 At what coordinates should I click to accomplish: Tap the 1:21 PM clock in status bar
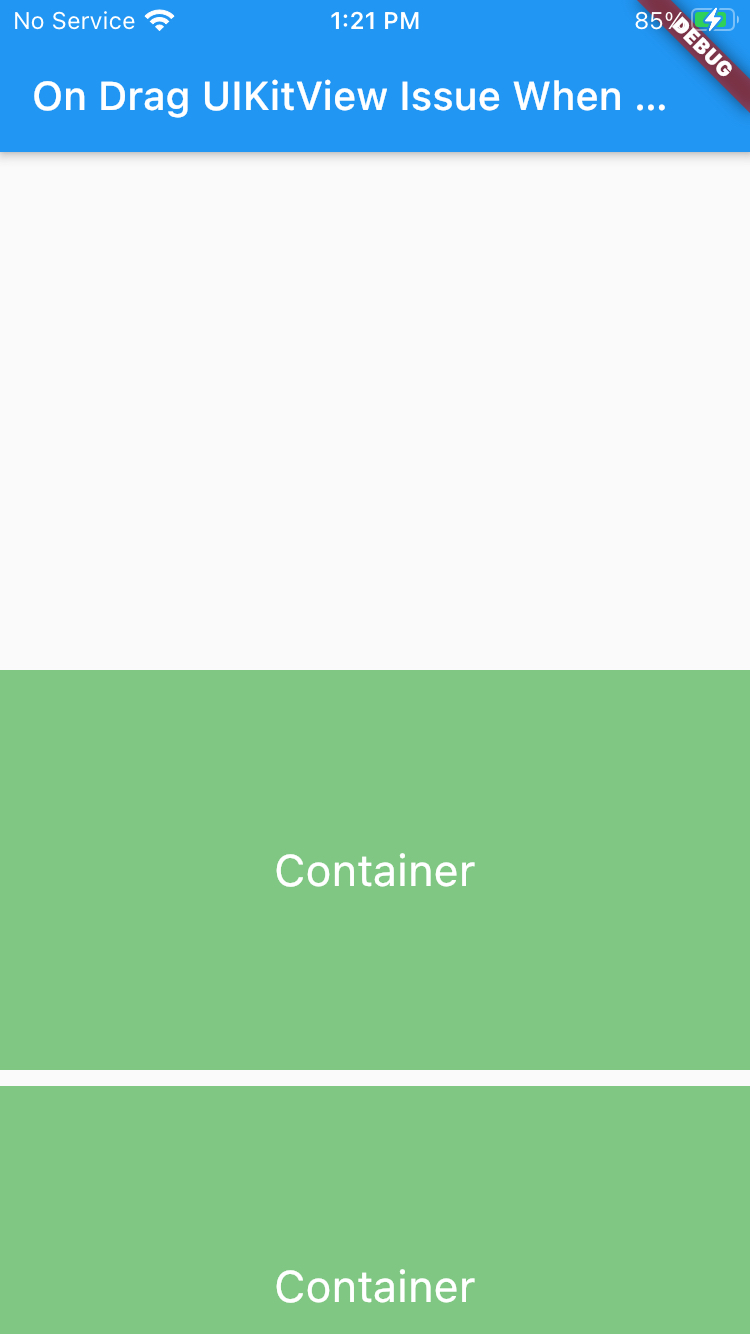(x=374, y=19)
